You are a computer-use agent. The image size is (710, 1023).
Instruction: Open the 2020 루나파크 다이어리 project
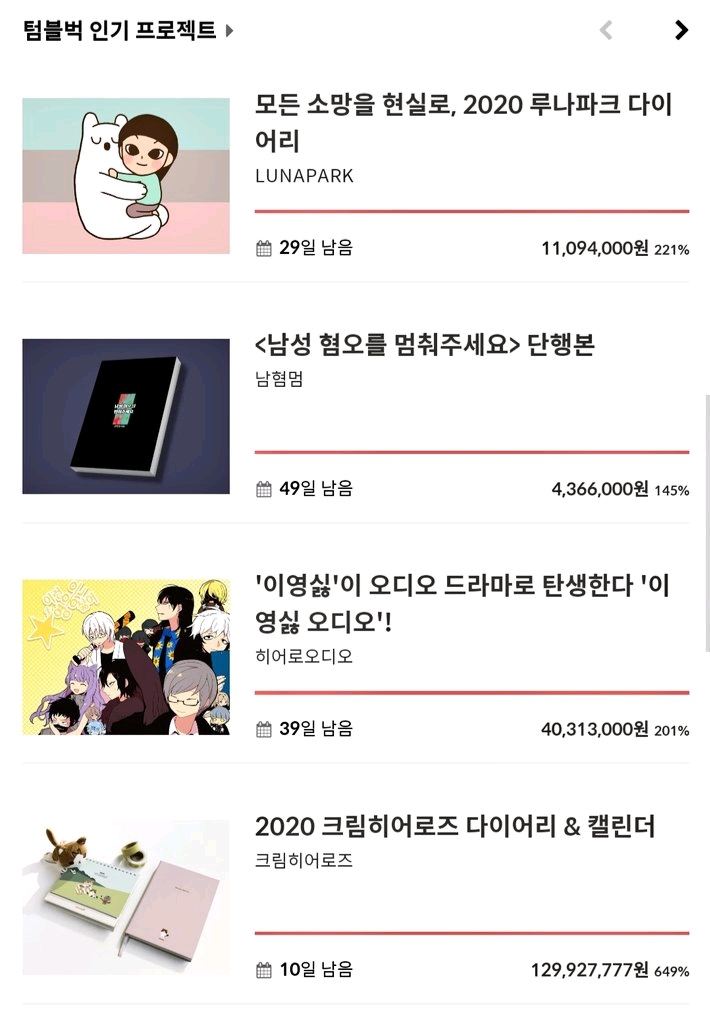tap(463, 121)
